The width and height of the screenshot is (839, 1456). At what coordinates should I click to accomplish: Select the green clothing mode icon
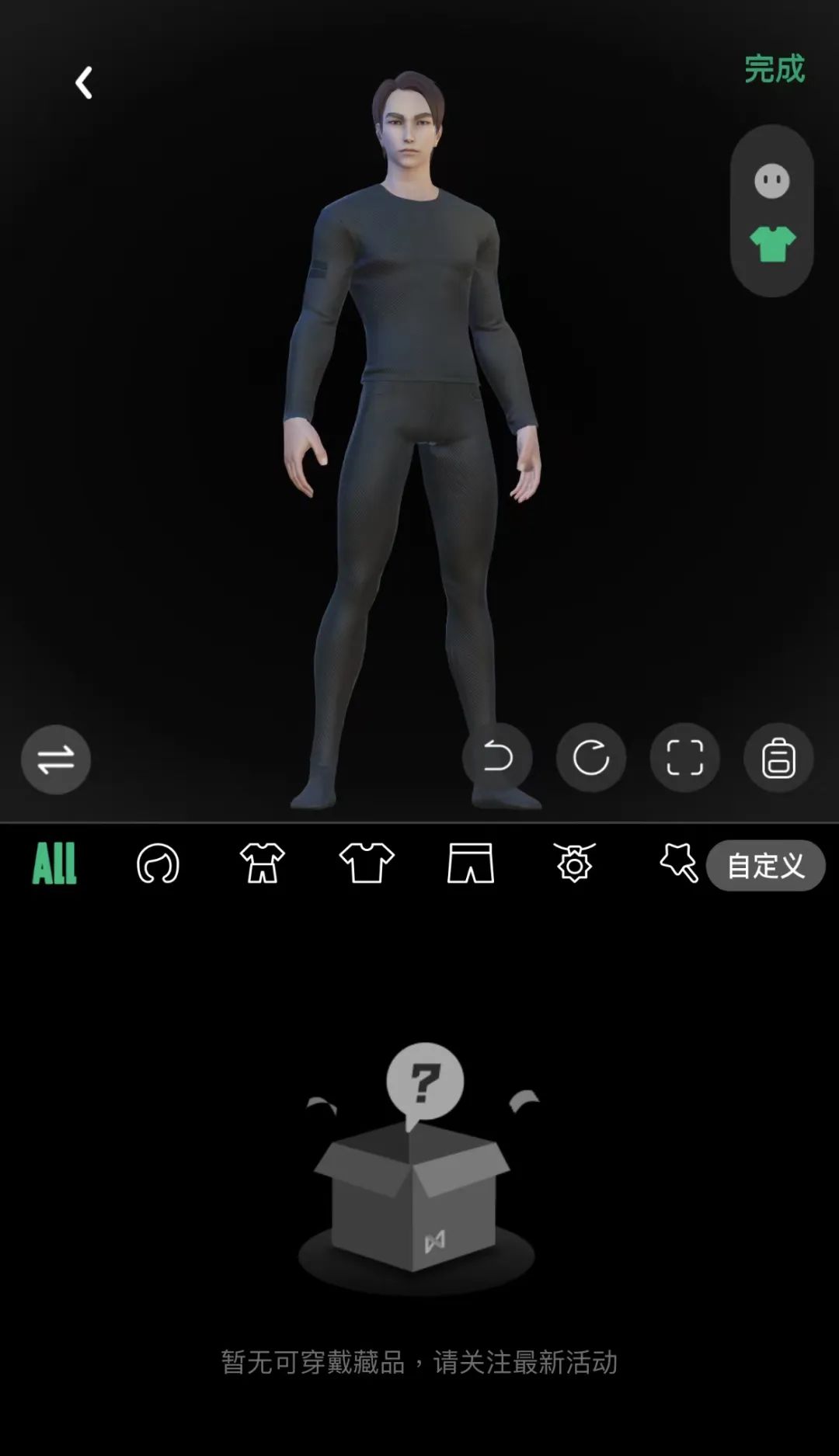(772, 244)
